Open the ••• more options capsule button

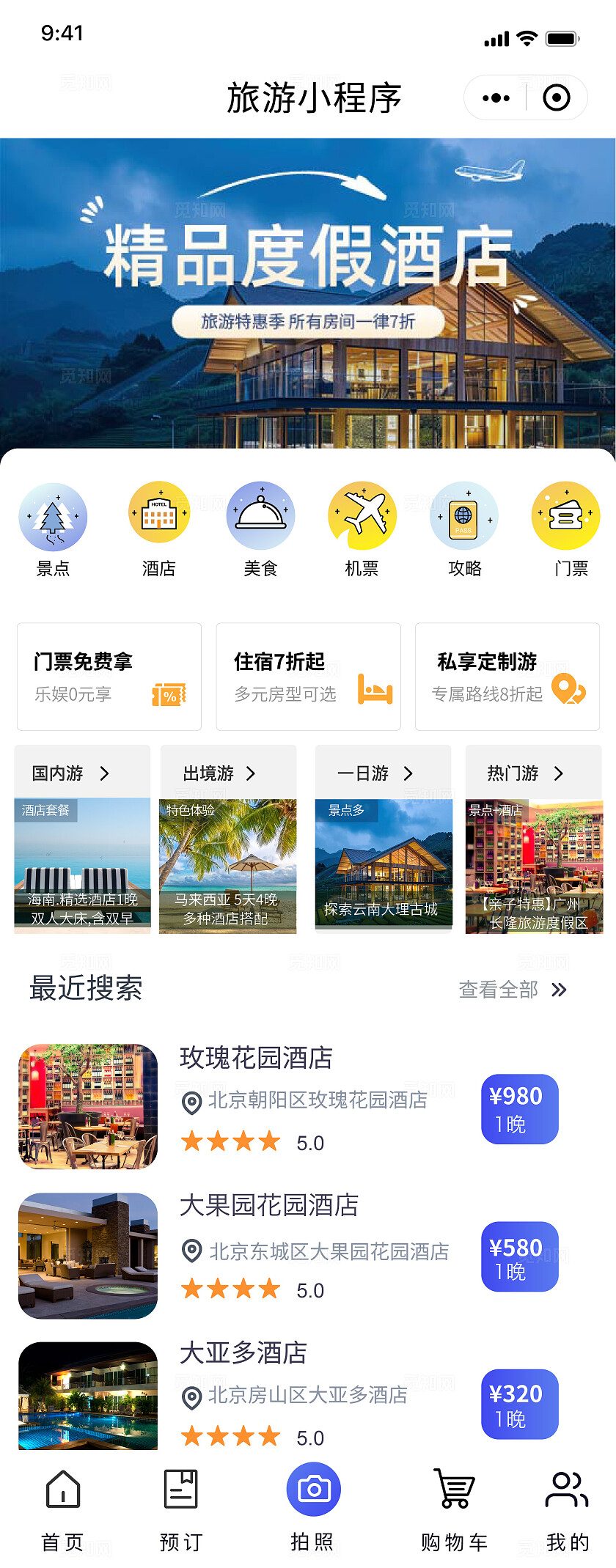(494, 97)
